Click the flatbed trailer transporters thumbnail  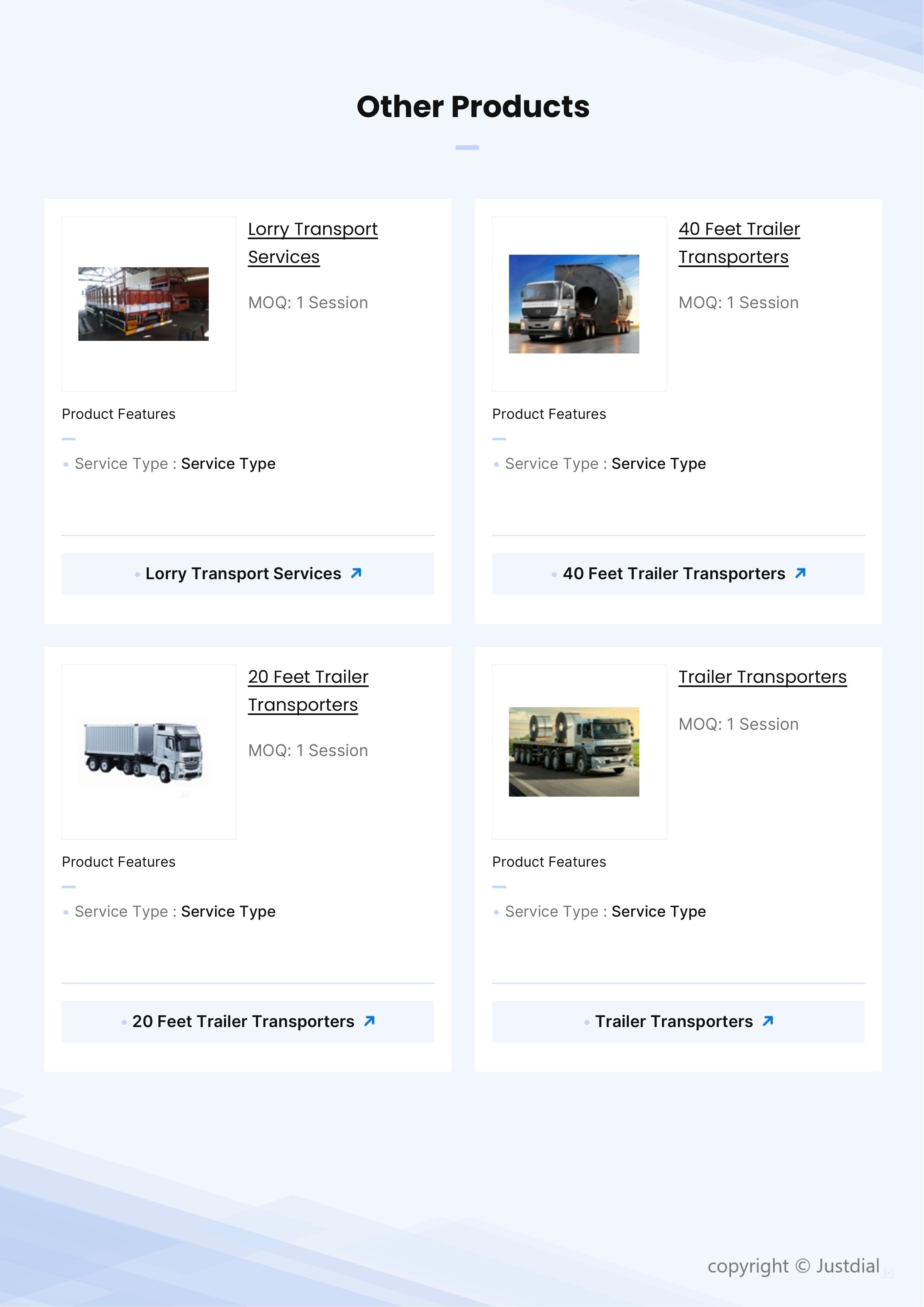click(x=574, y=751)
